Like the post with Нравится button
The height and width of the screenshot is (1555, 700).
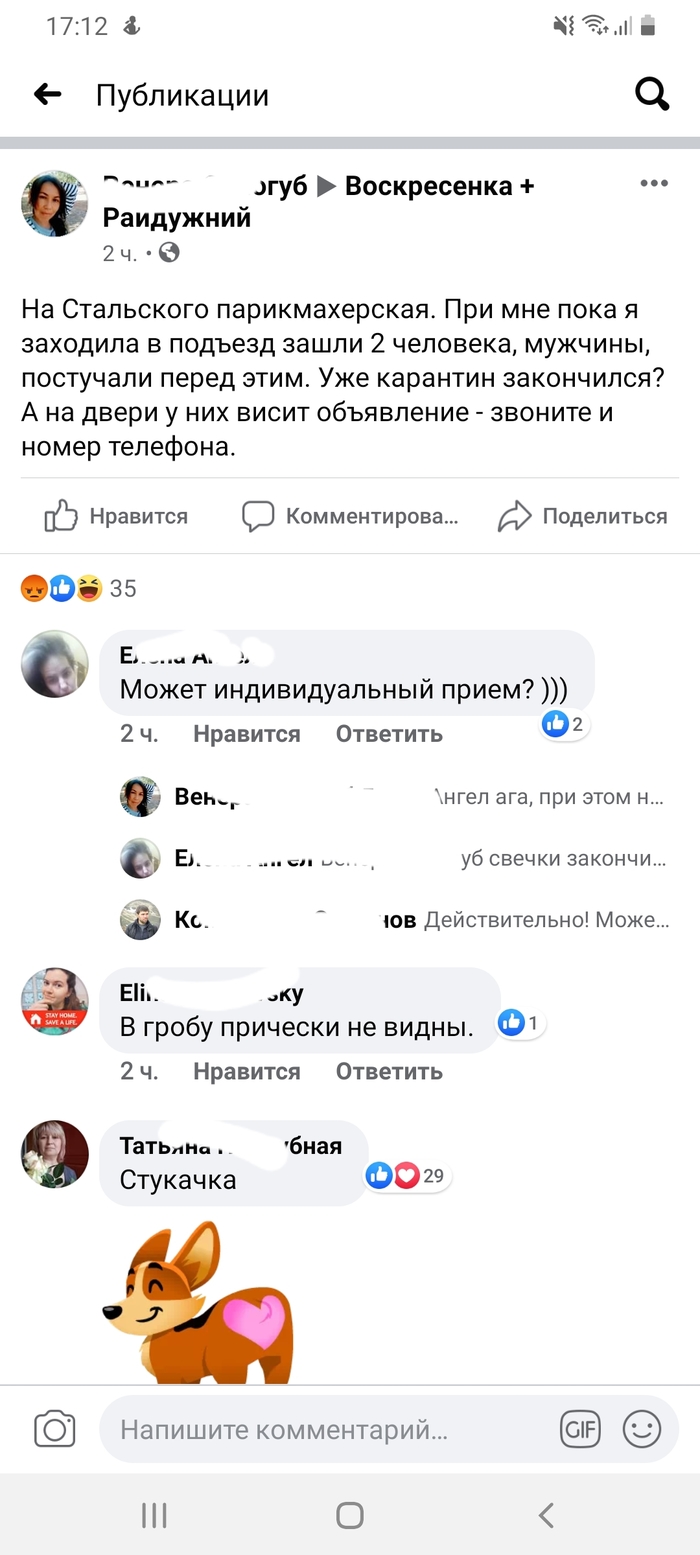(117, 516)
